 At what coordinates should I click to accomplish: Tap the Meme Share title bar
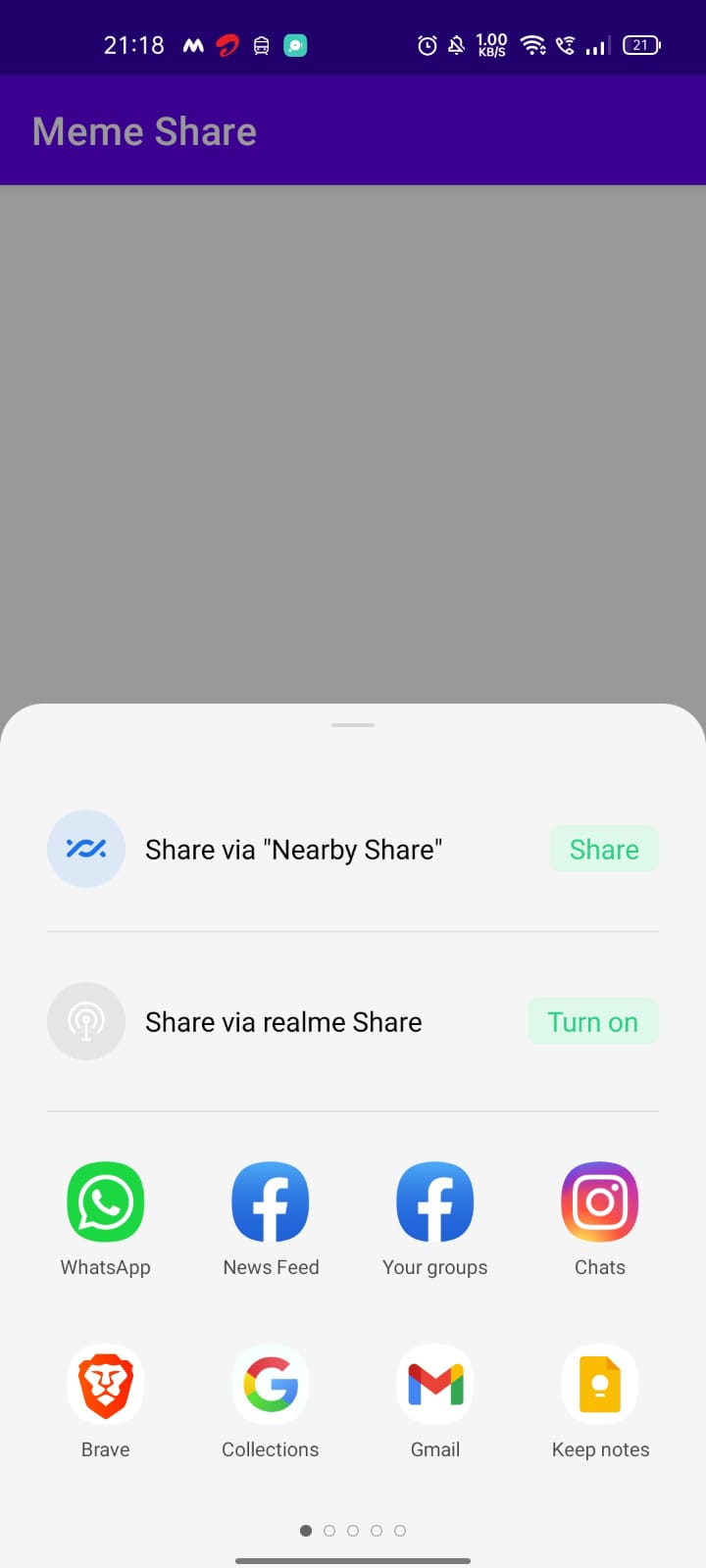coord(144,130)
